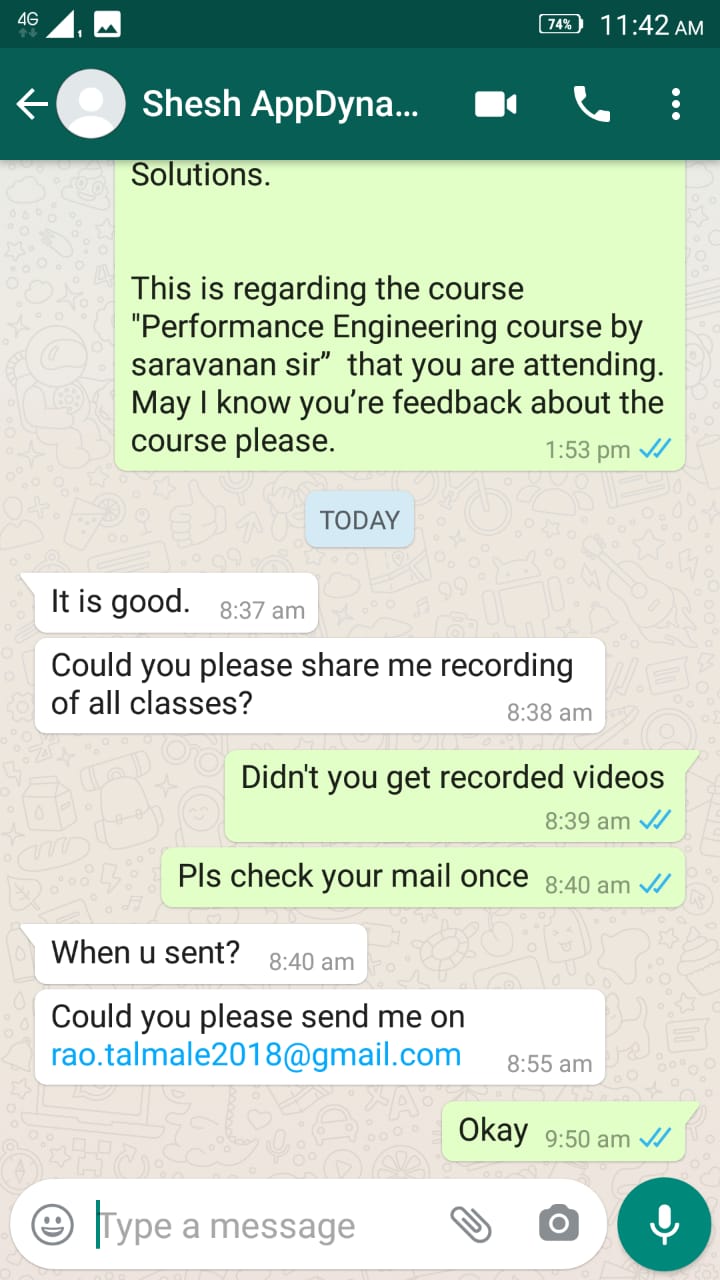This screenshot has height=1280, width=720.
Task: Attach a file with the paperclip
Action: point(471,1224)
